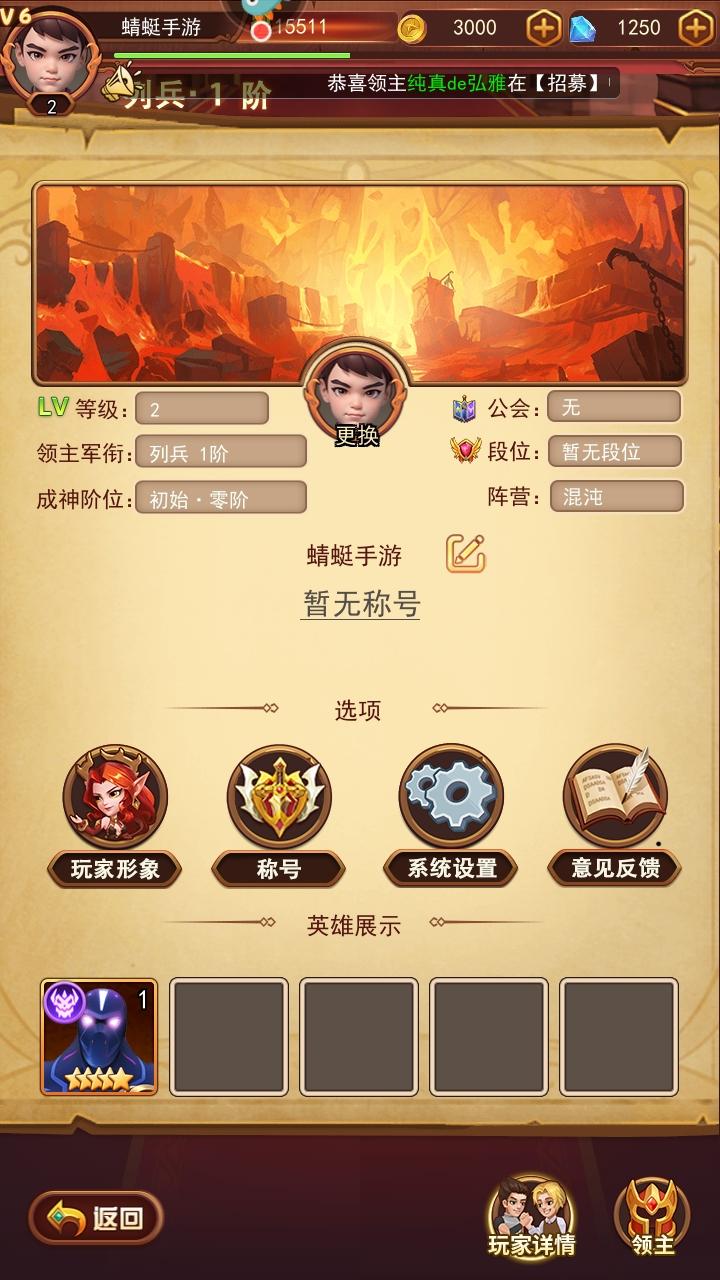720x1280 pixels.
Task: Switch to the 玩家详情 tab
Action: pos(532,1217)
